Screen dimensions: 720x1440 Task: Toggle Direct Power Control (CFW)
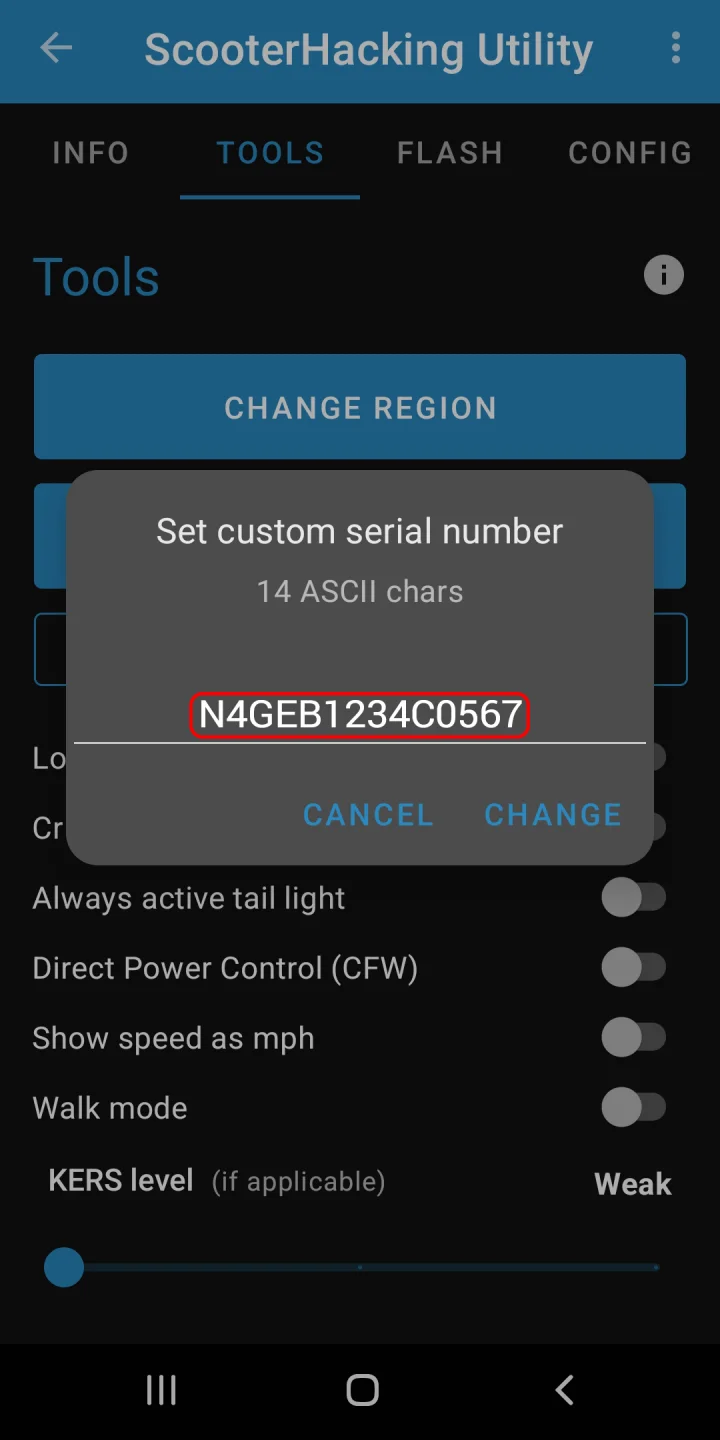pyautogui.click(x=633, y=968)
